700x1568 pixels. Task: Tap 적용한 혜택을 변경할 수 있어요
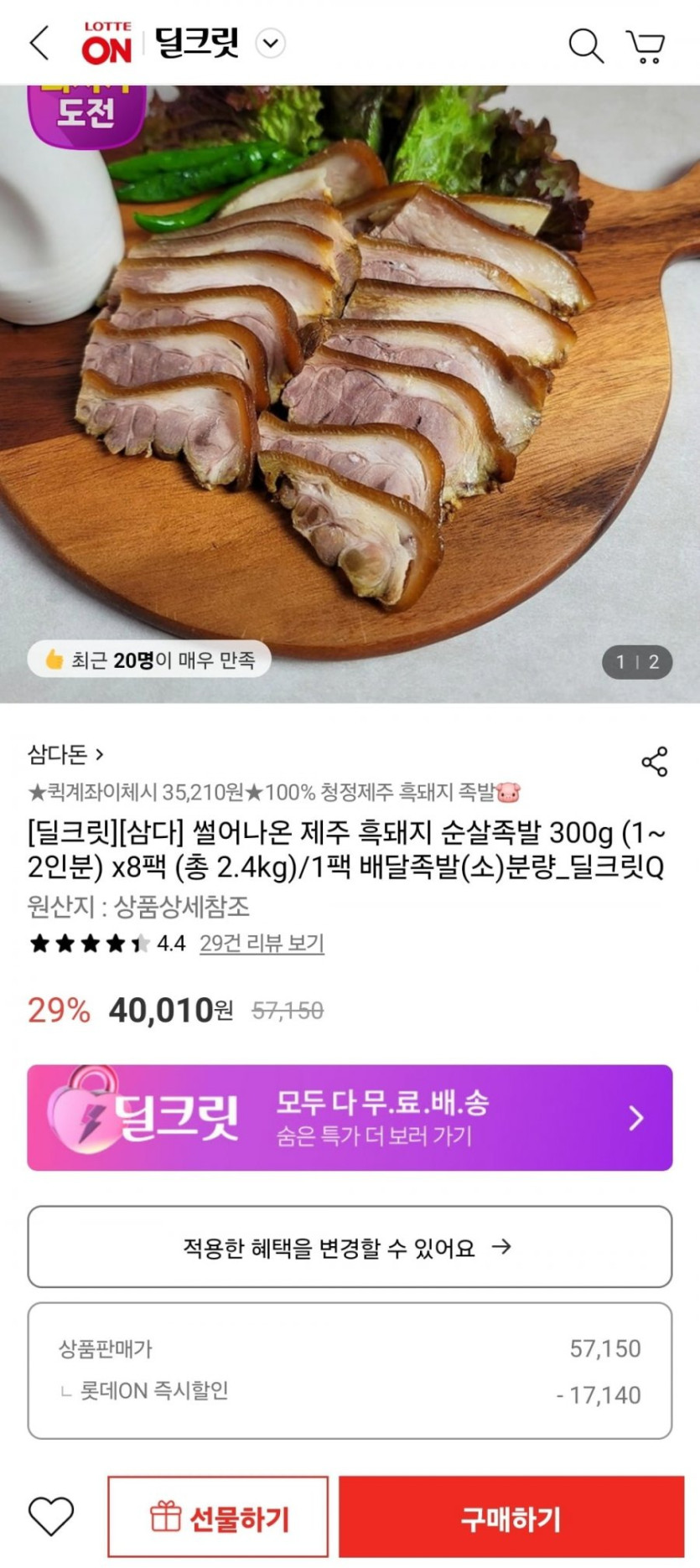(x=350, y=1247)
